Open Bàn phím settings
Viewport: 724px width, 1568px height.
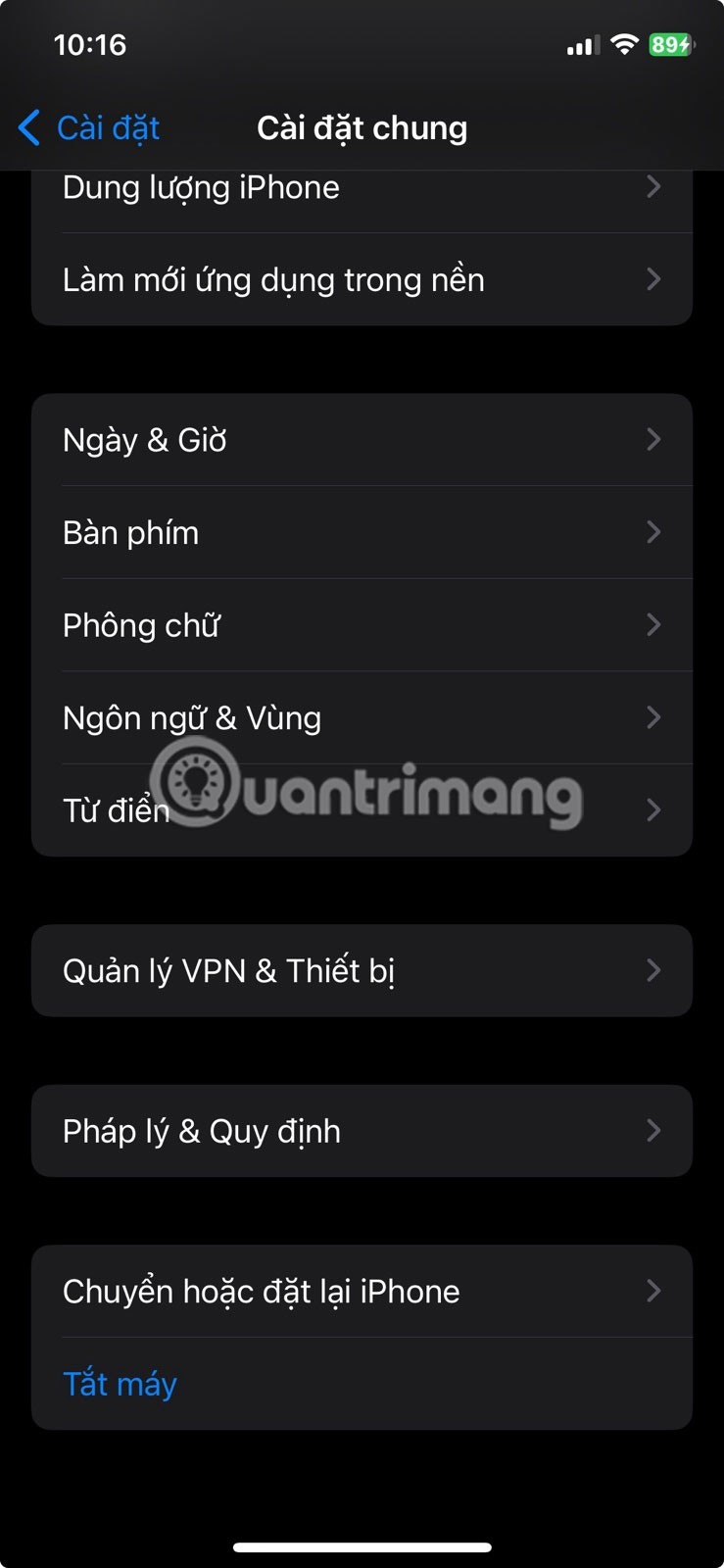[361, 533]
